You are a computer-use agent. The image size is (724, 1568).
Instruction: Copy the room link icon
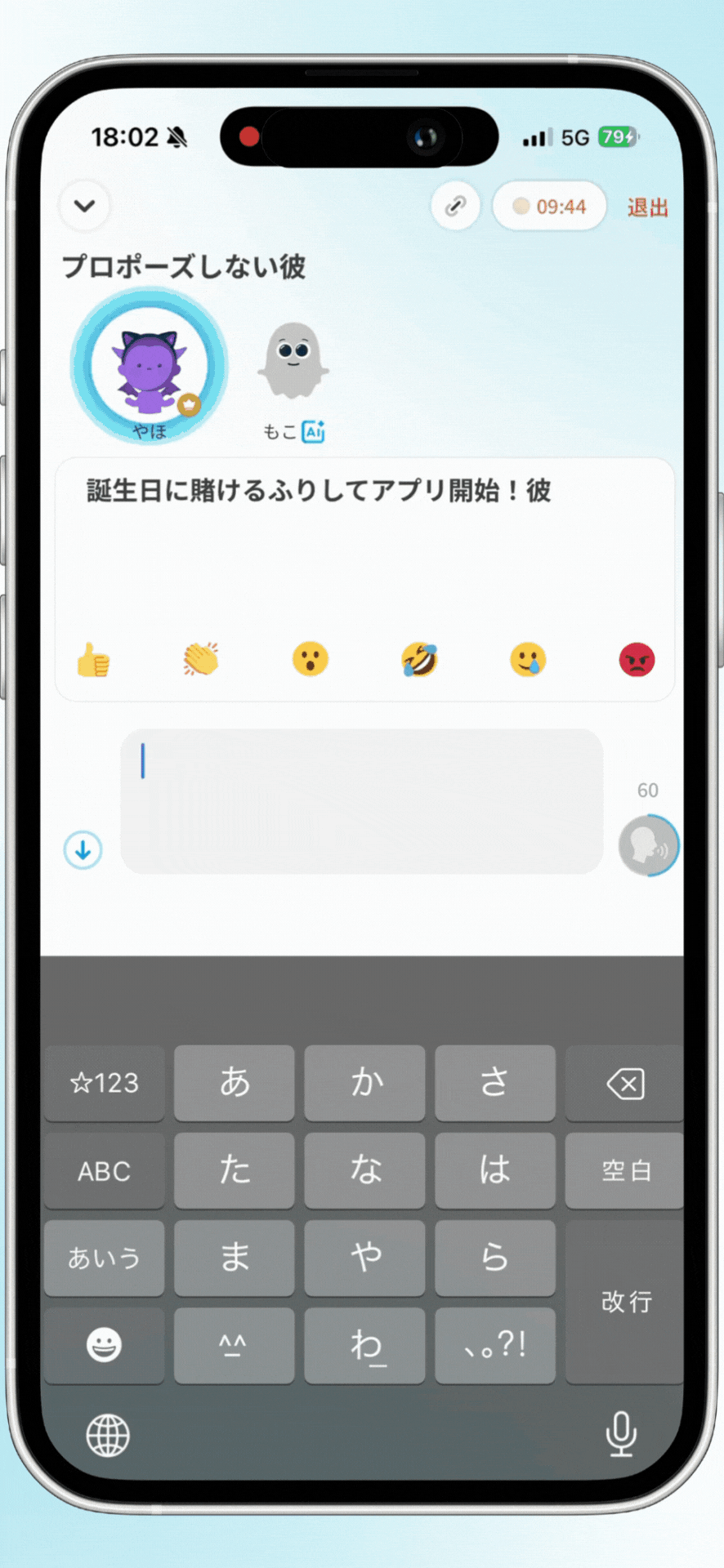coord(455,206)
